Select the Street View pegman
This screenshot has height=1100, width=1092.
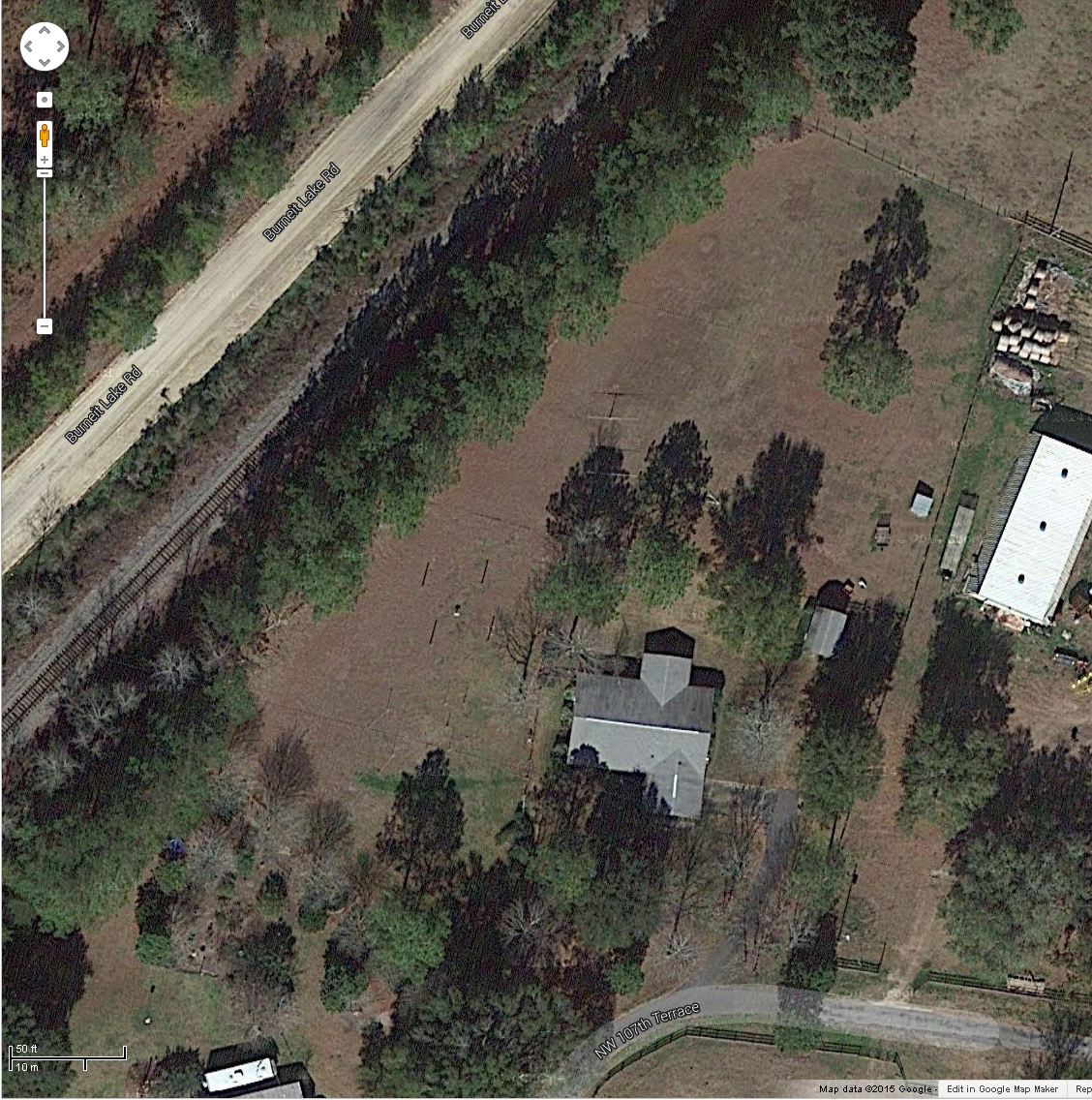(x=45, y=135)
